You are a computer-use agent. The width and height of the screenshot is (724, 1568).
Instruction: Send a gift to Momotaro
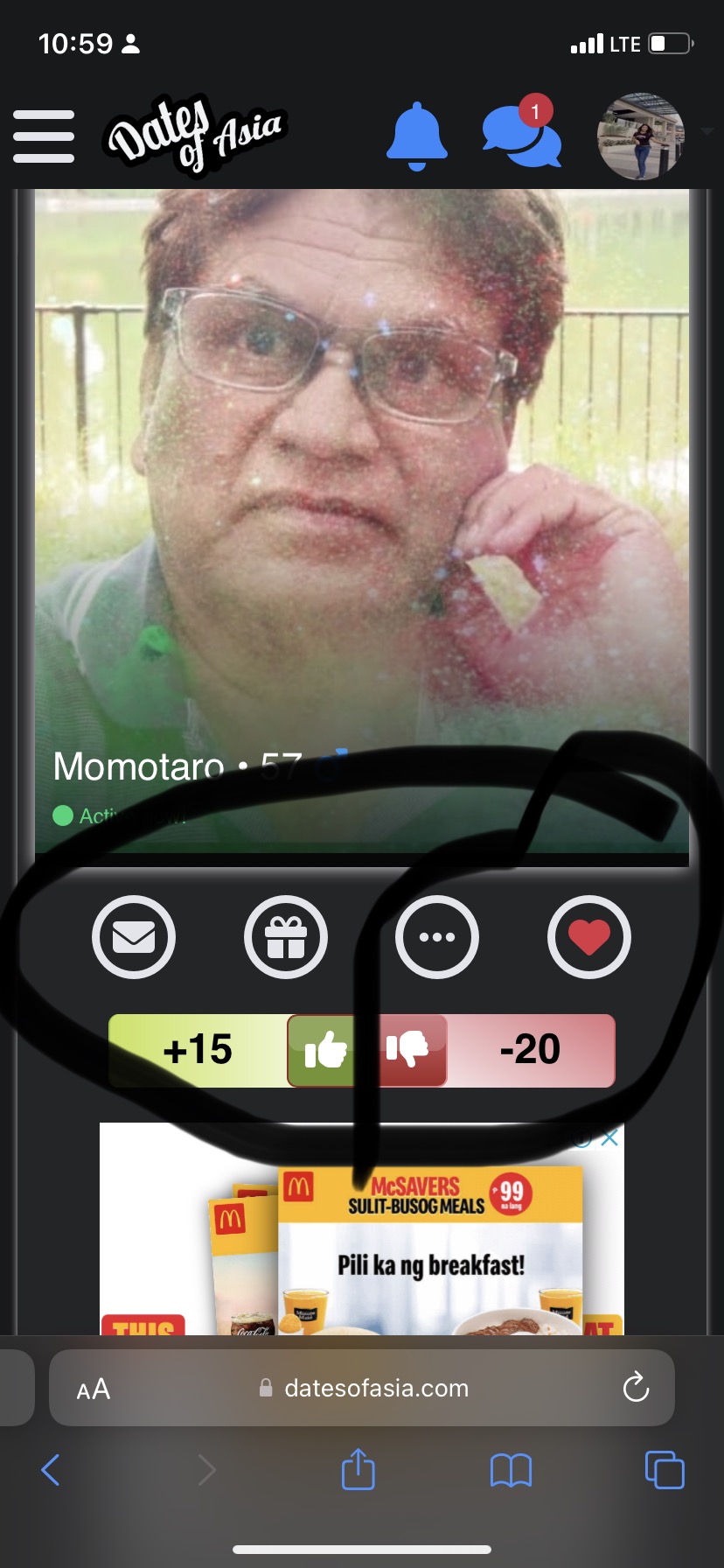tap(286, 937)
